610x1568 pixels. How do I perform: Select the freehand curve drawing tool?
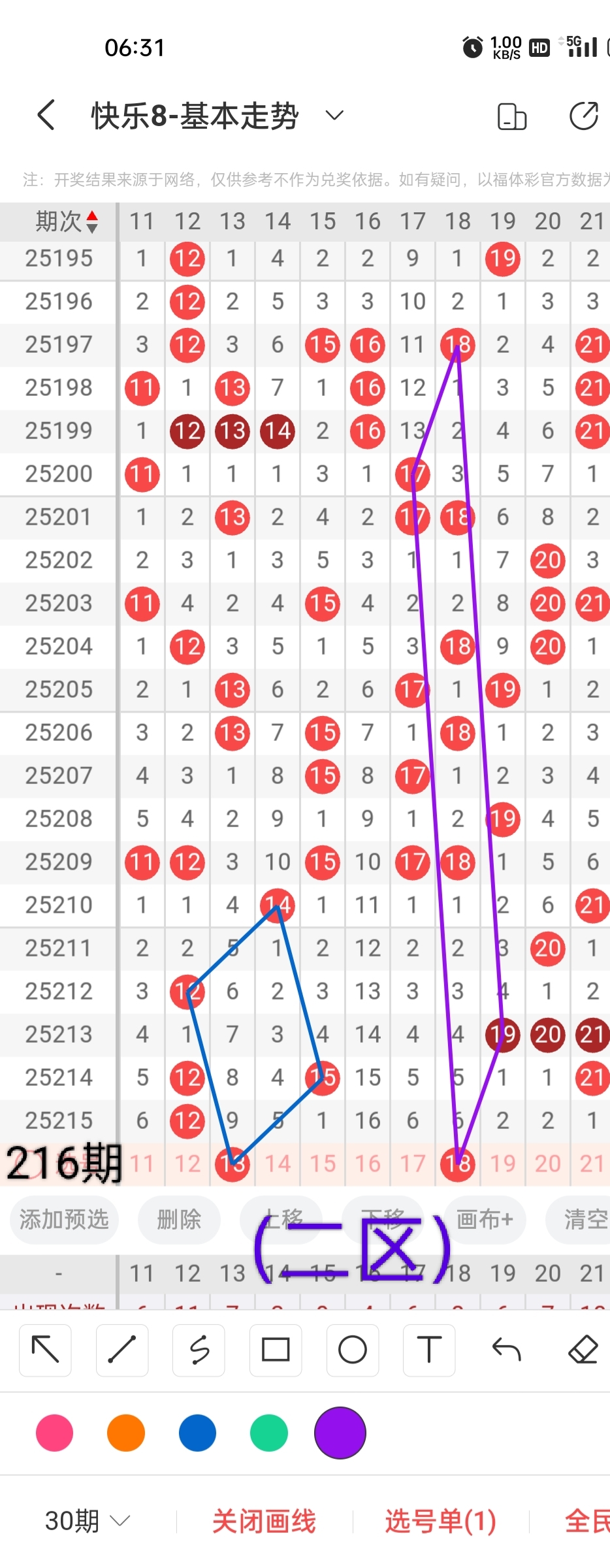point(199,1350)
